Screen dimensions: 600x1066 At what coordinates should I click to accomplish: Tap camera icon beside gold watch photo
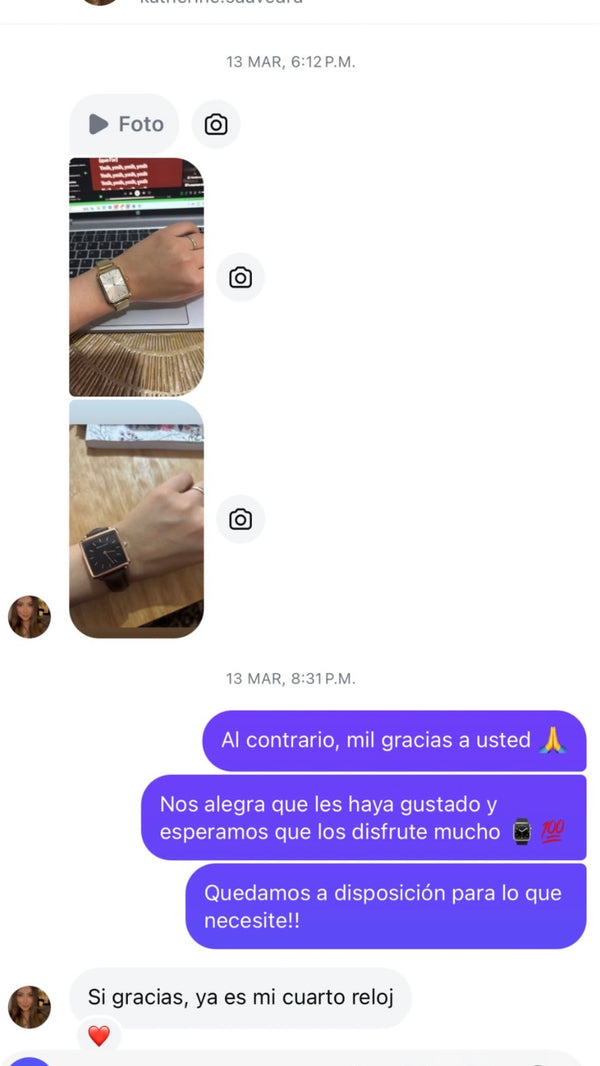point(241,277)
